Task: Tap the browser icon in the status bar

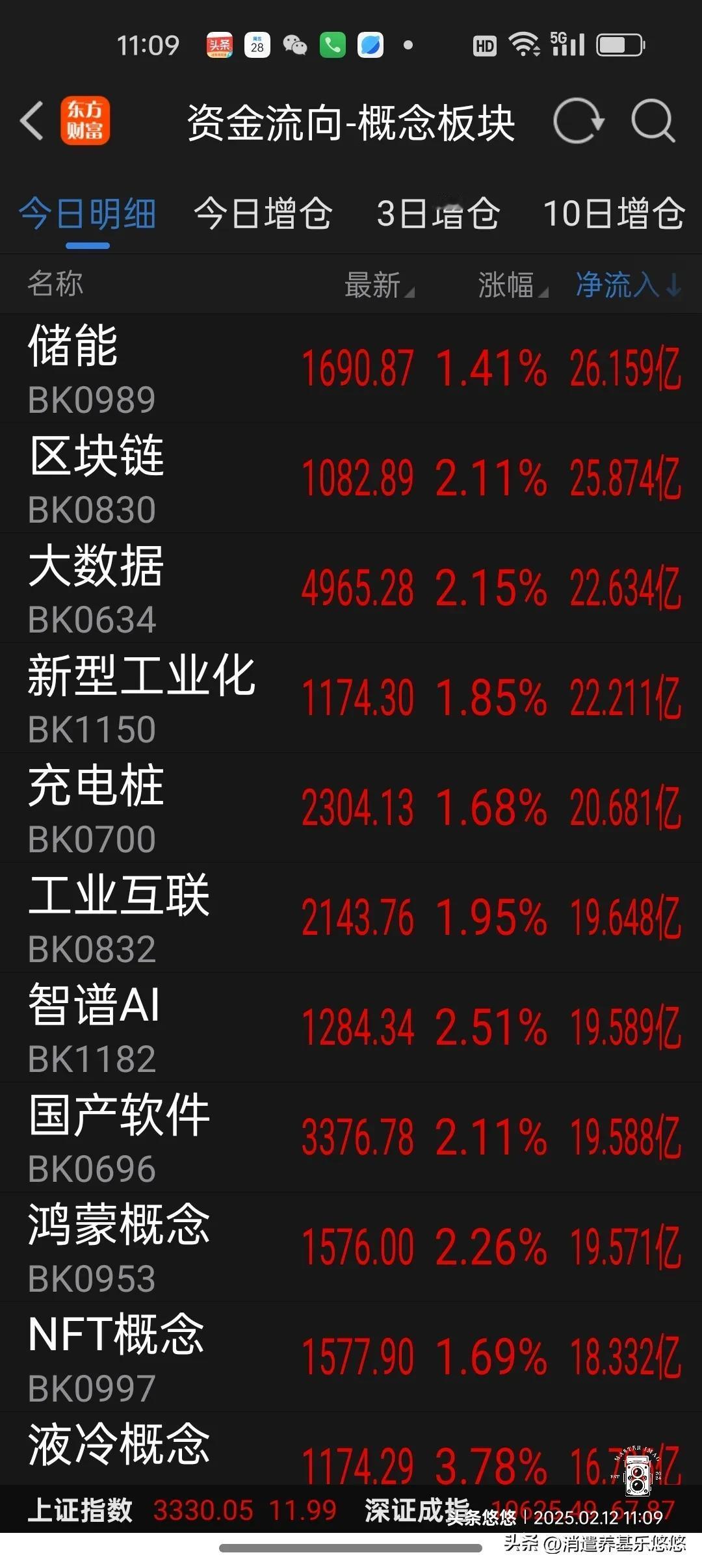Action: click(370, 46)
